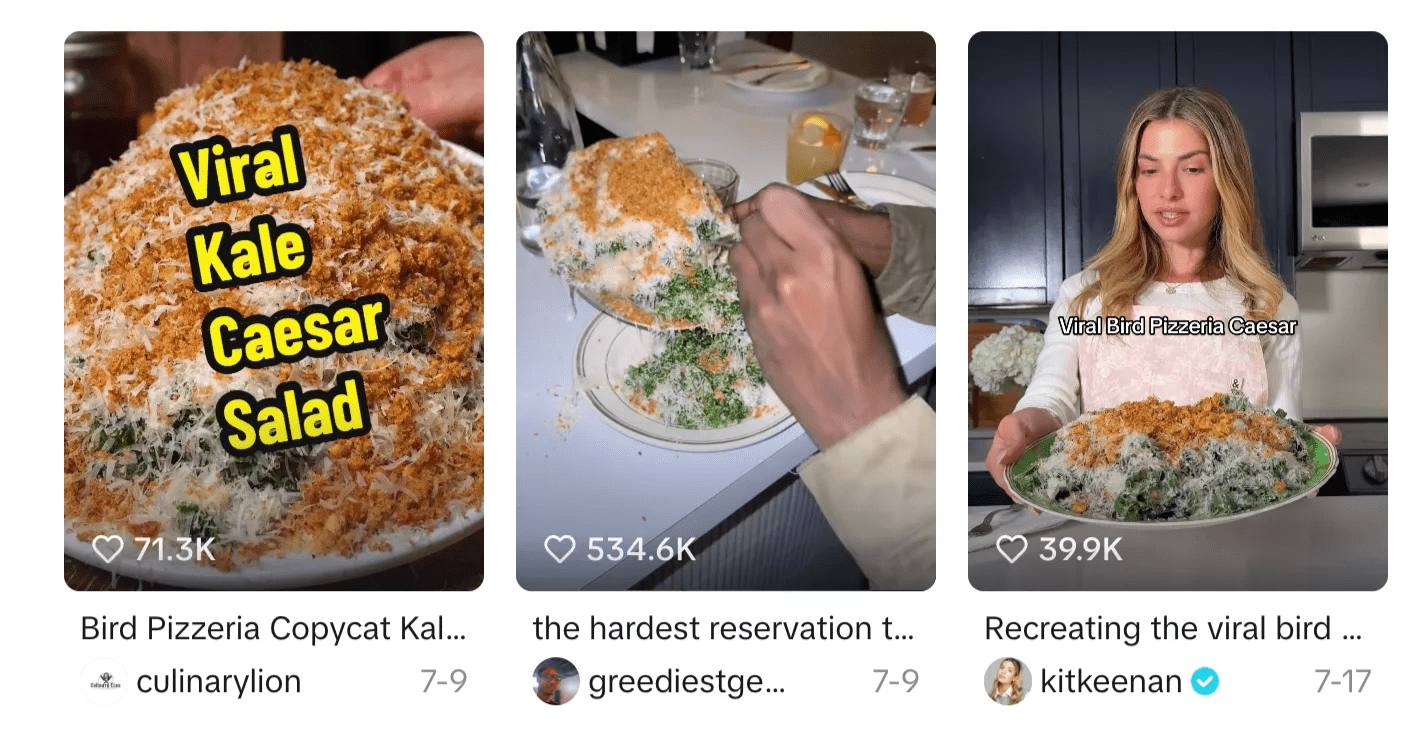Open kitkeenan's Viral Bird Pizzeria Caesar video
This screenshot has height=734, width=1416.
[x=1177, y=310]
